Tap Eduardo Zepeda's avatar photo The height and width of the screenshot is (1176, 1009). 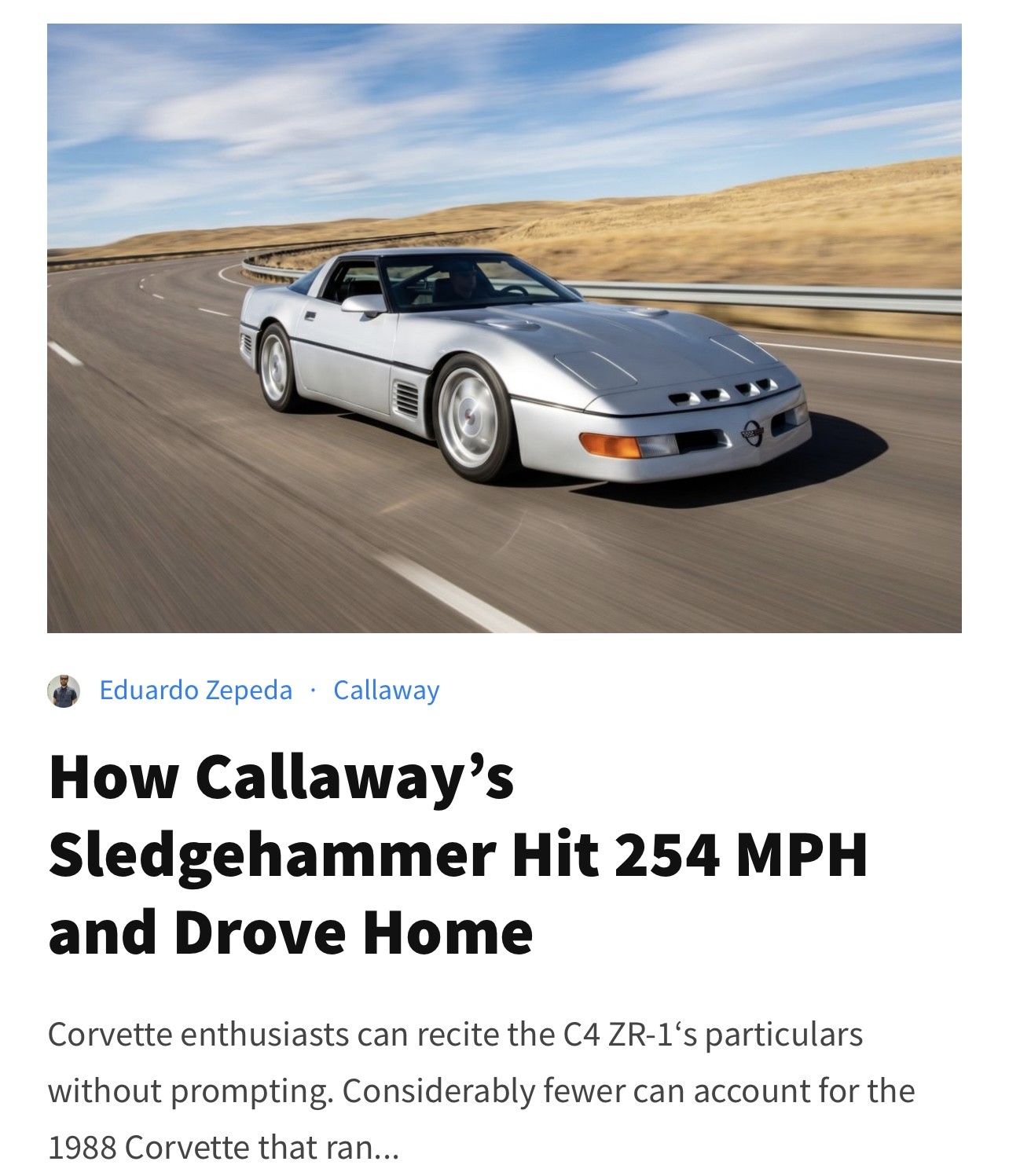(x=64, y=691)
